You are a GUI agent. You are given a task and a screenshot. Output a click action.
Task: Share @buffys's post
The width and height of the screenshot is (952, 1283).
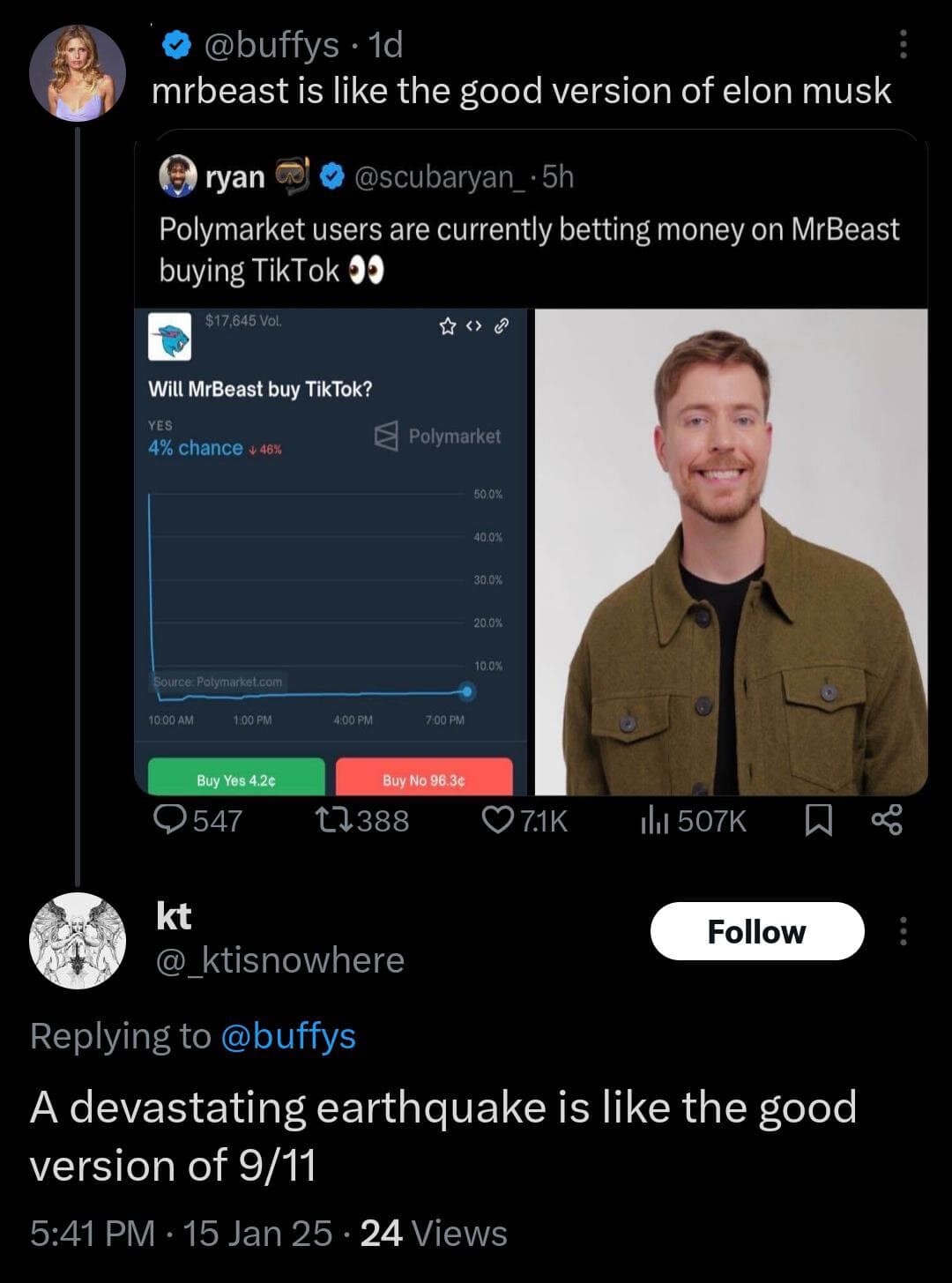pyautogui.click(x=886, y=821)
